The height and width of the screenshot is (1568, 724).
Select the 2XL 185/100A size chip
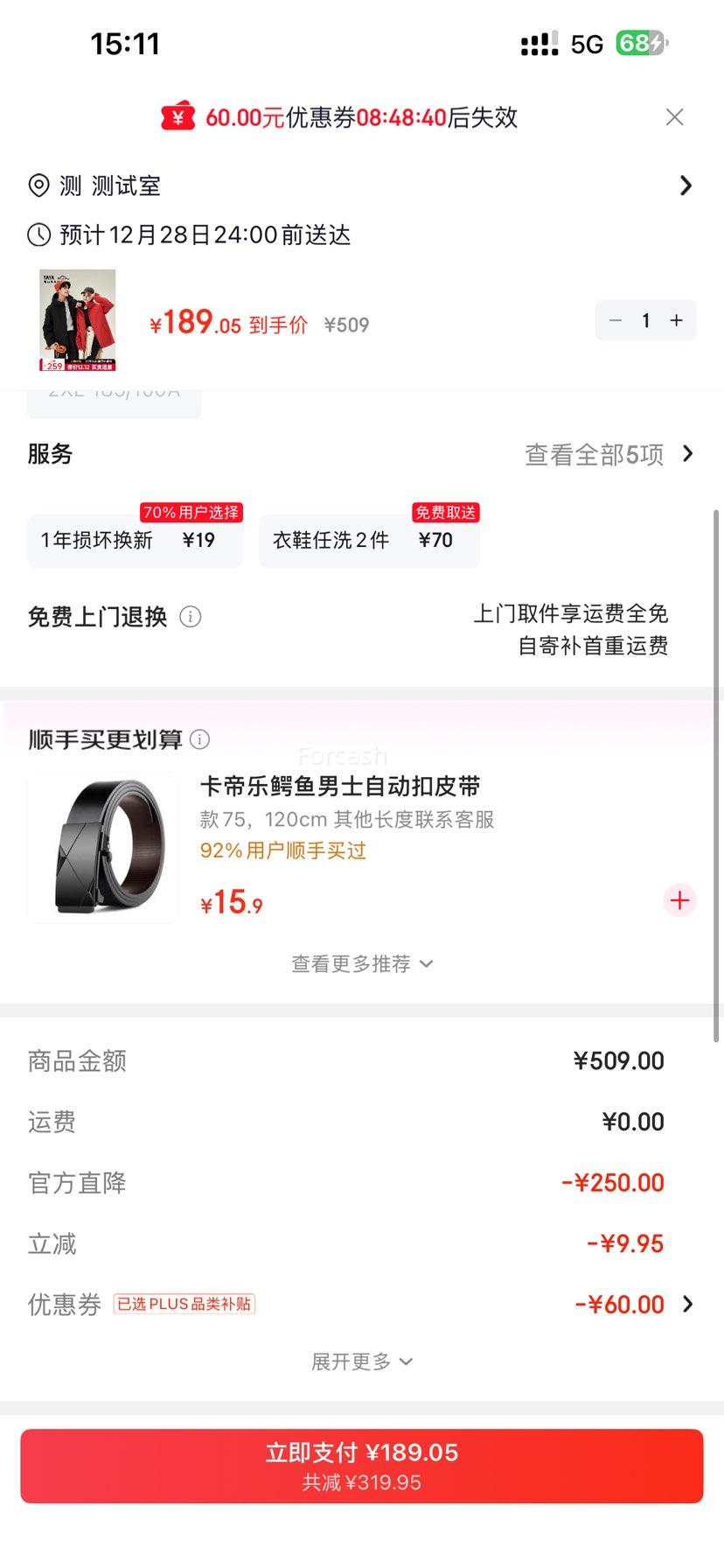tap(114, 395)
